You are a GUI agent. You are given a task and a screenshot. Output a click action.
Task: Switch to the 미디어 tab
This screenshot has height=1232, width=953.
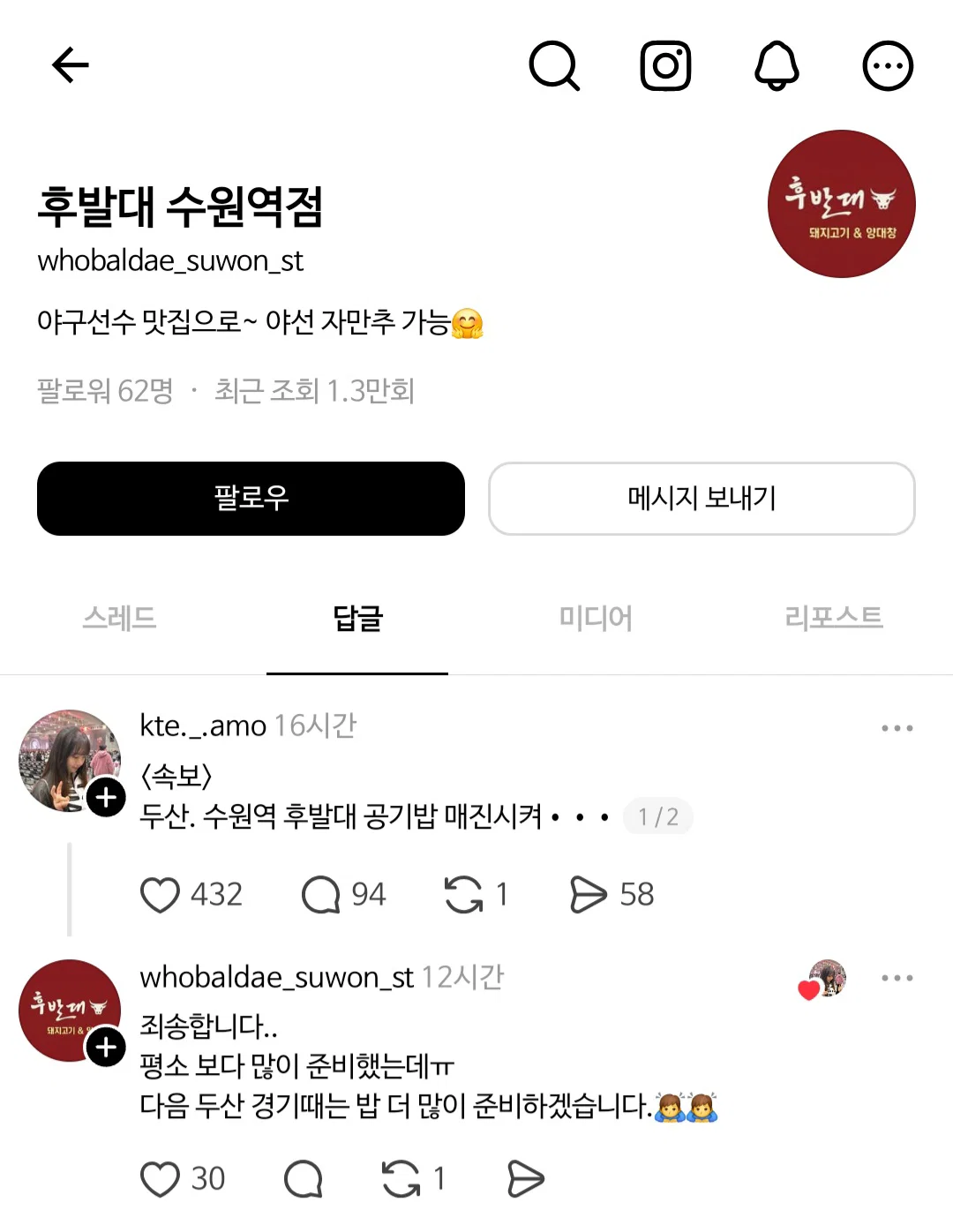pos(596,618)
